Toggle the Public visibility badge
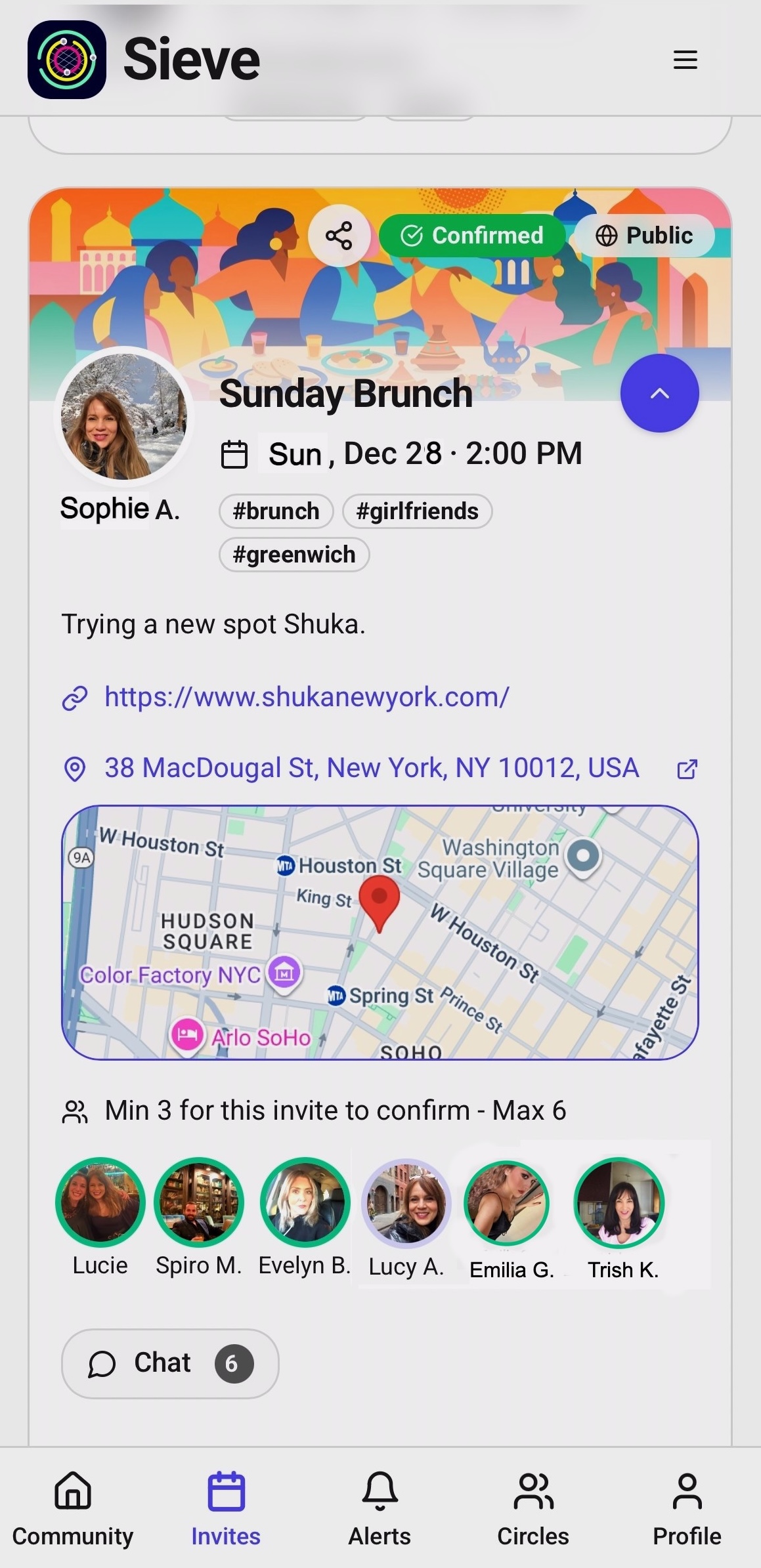The width and height of the screenshot is (761, 1568). [x=644, y=235]
